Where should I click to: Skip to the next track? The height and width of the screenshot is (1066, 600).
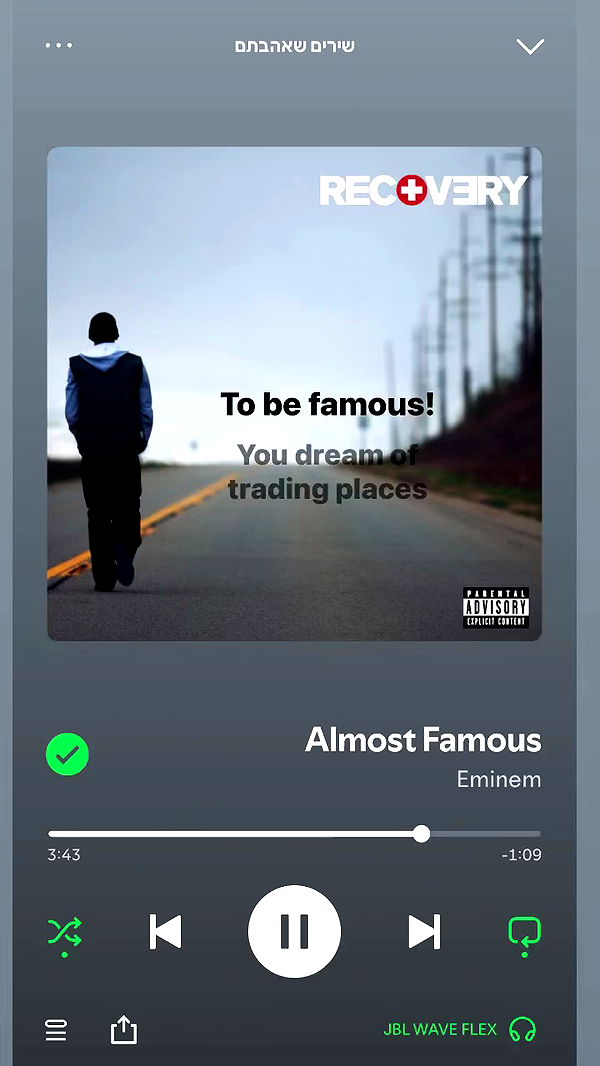(x=424, y=931)
